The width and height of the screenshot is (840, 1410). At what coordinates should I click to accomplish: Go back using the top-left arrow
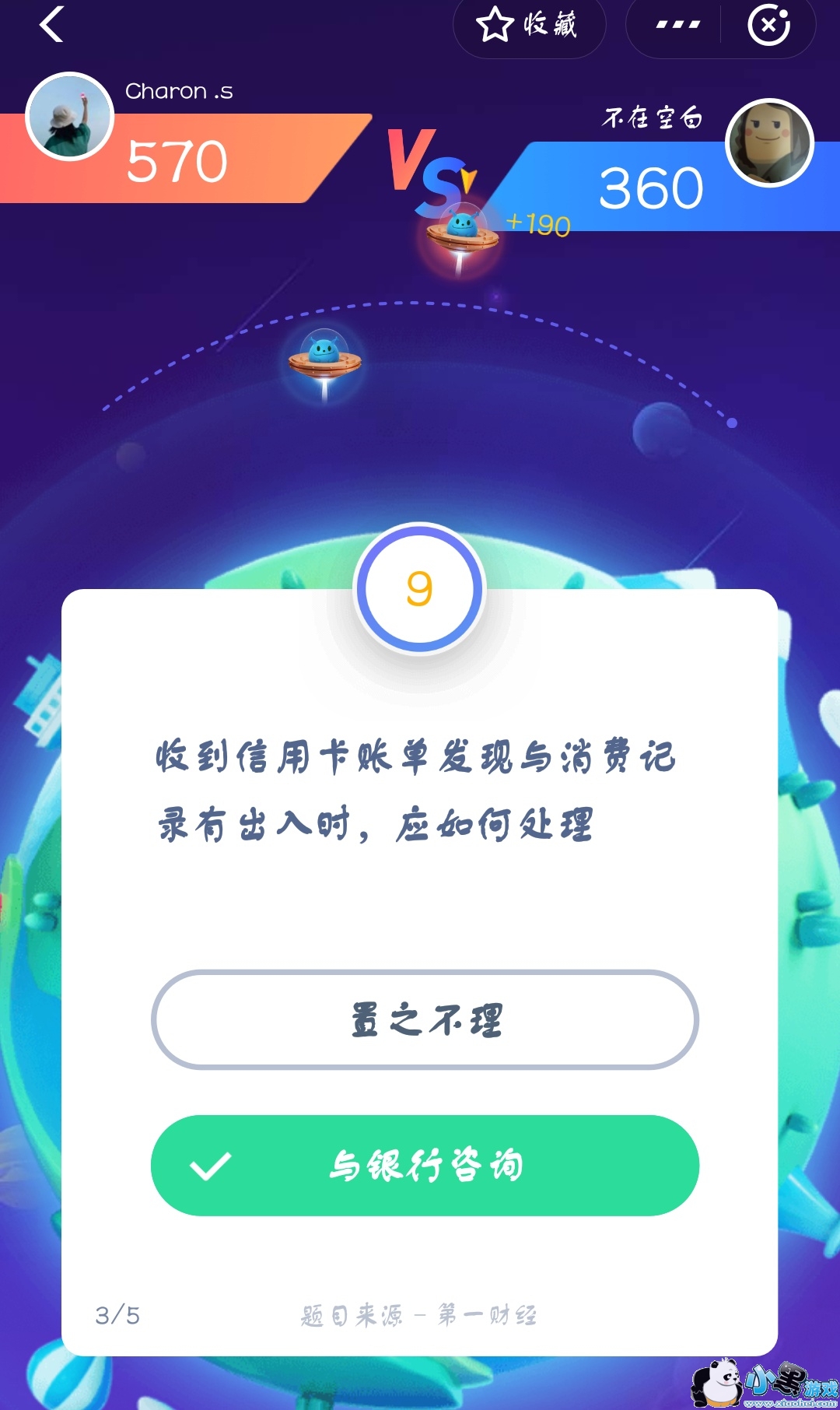click(51, 25)
